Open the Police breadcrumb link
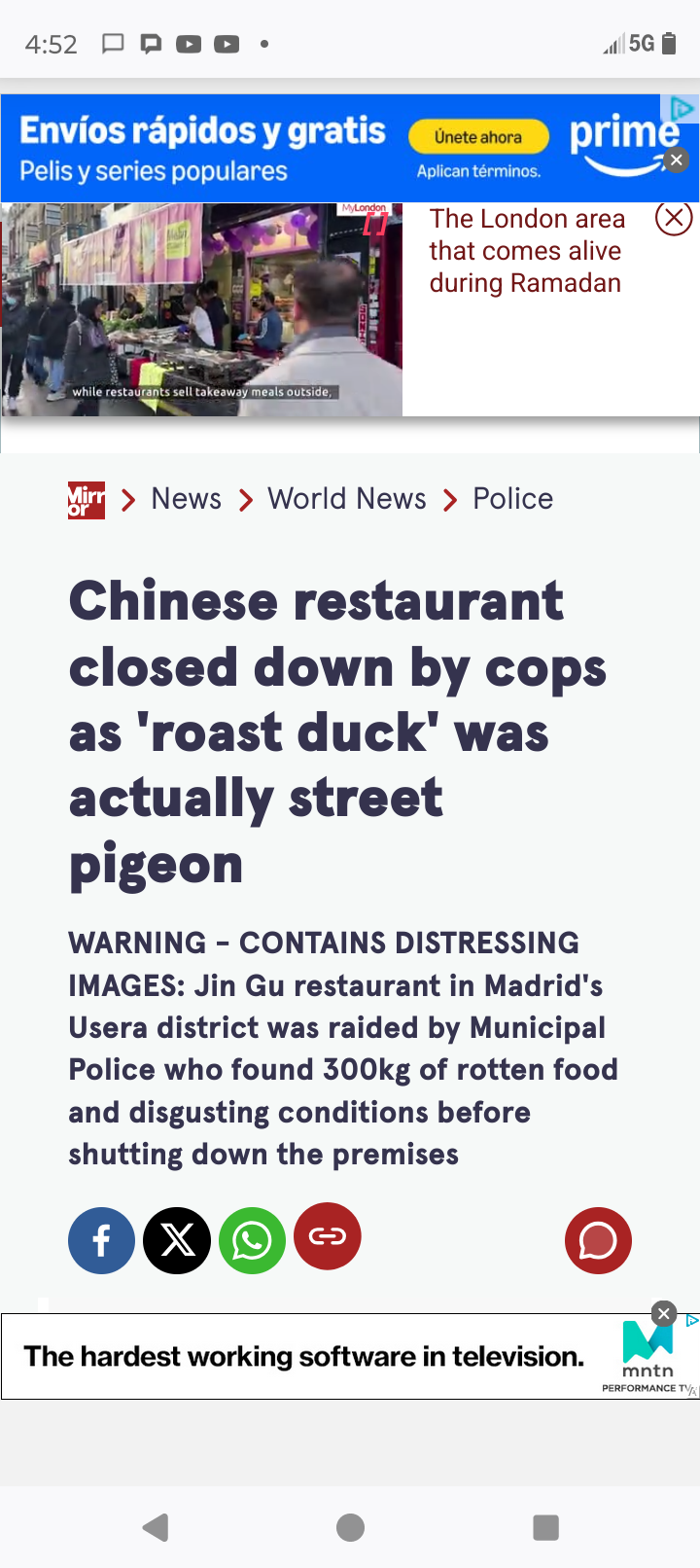700x1568 pixels. [x=512, y=499]
